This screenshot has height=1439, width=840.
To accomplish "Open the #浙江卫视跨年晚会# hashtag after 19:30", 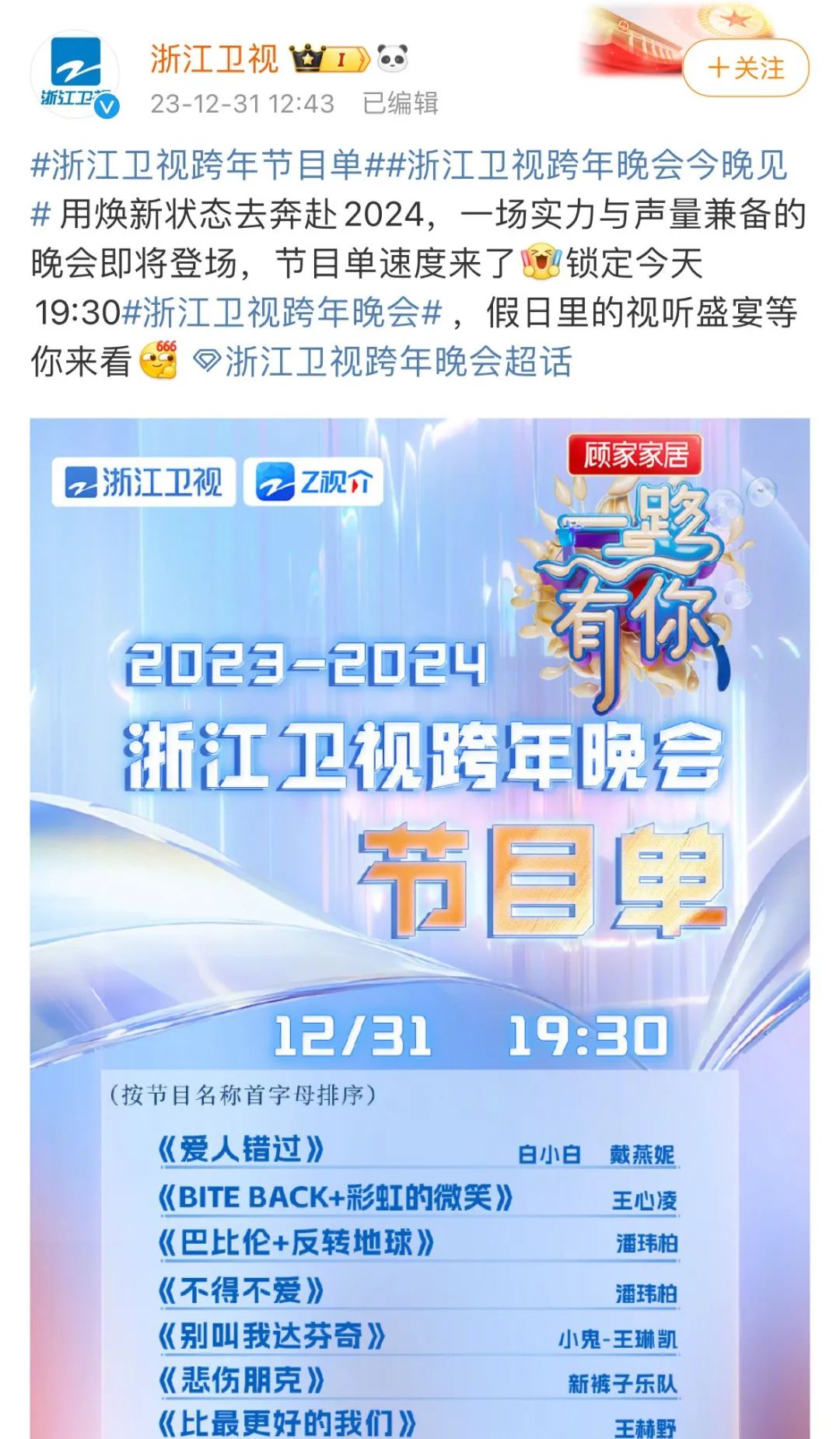I will tap(282, 313).
